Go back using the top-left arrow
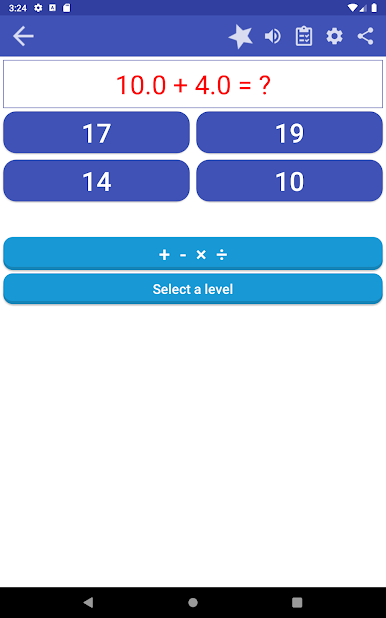The height and width of the screenshot is (618, 386). (23, 36)
